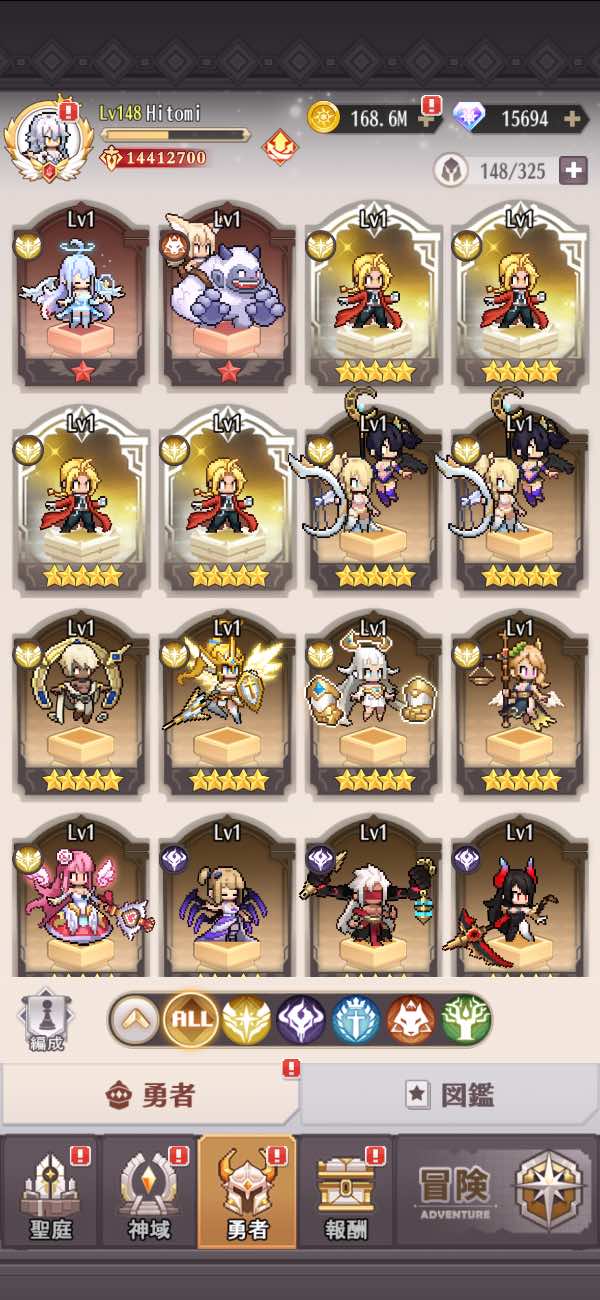The height and width of the screenshot is (1300, 600).
Task: Add more diamonds
Action: (x=573, y=119)
